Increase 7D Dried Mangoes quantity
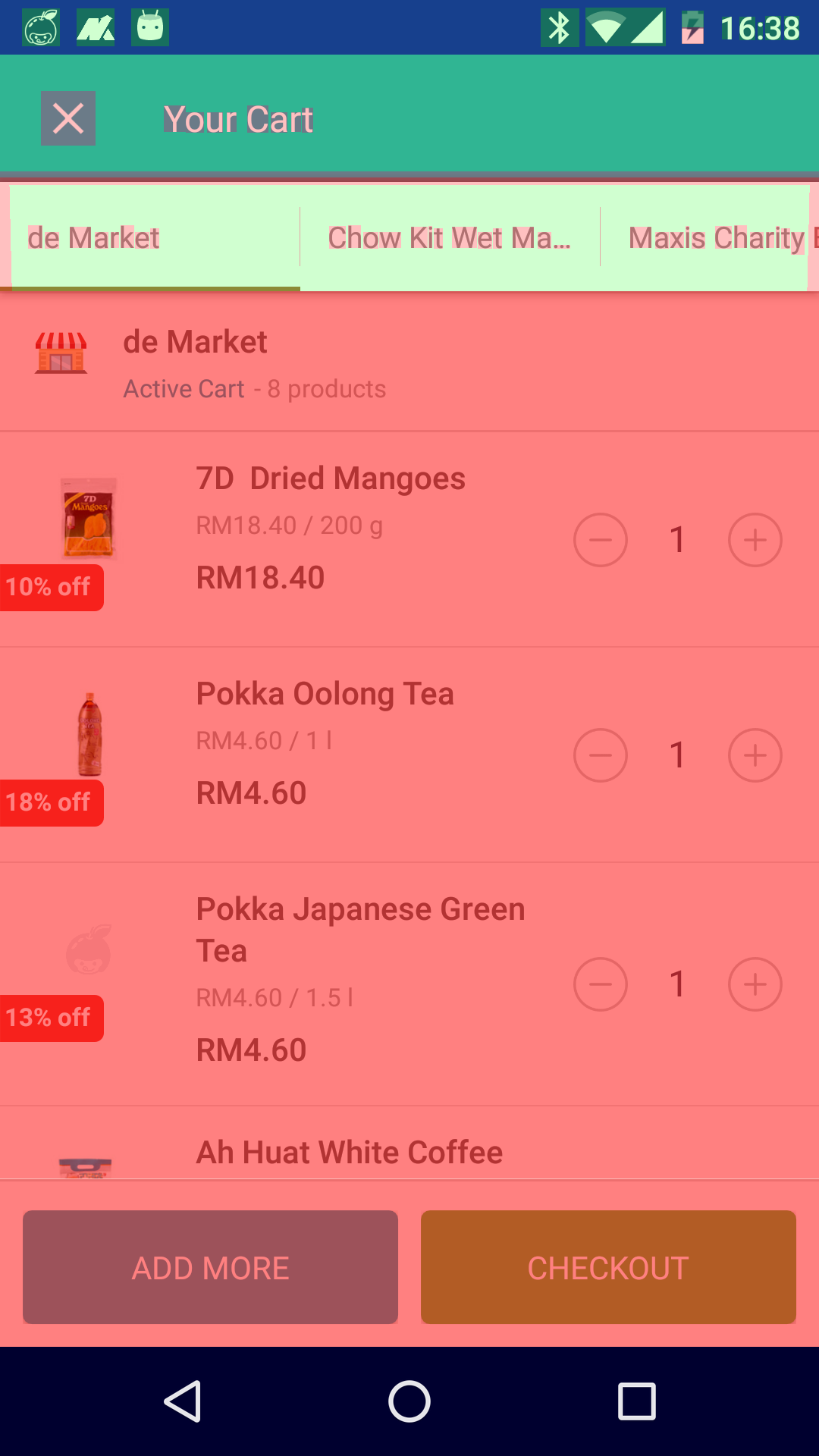 [x=755, y=540]
